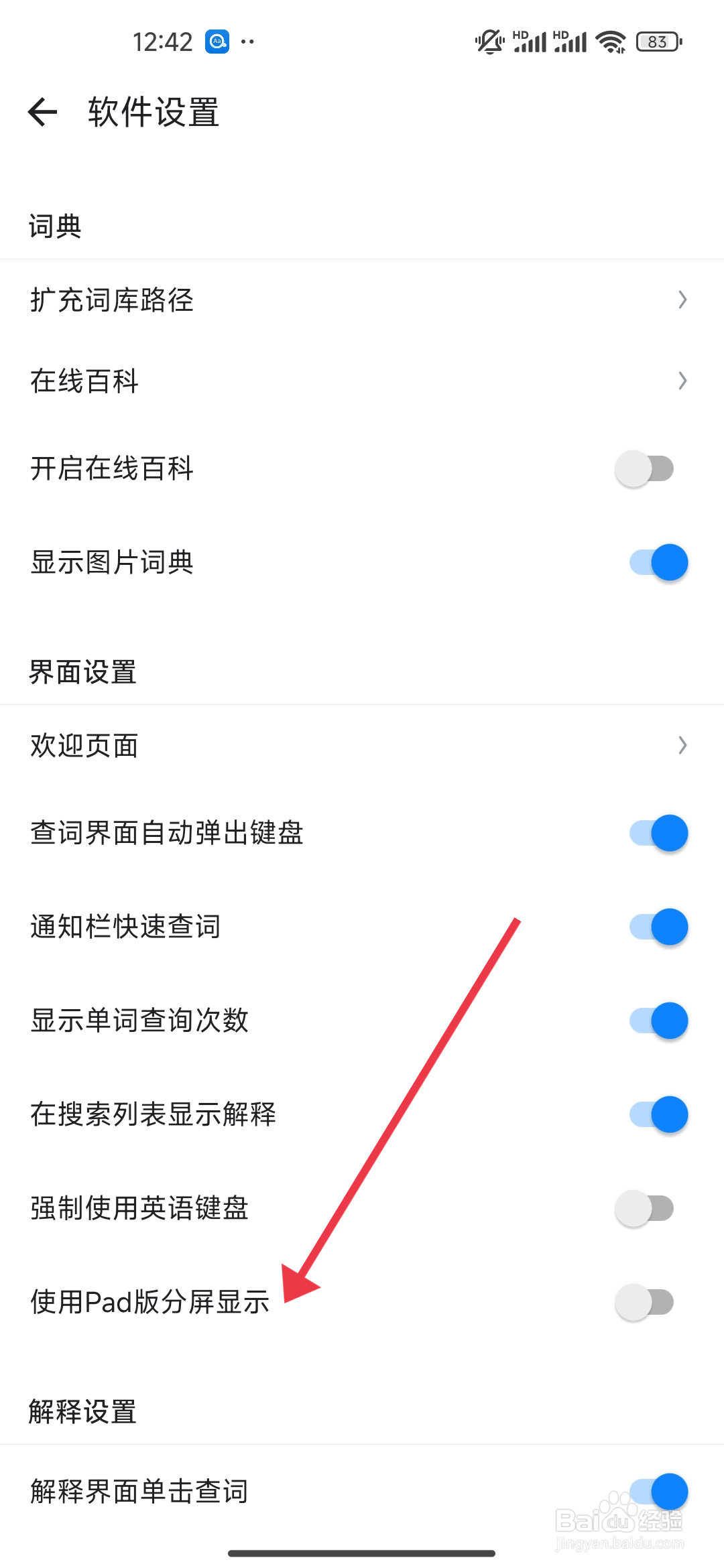The image size is (724, 1568).
Task: Disable 显示图片词典 switch
Action: [659, 563]
